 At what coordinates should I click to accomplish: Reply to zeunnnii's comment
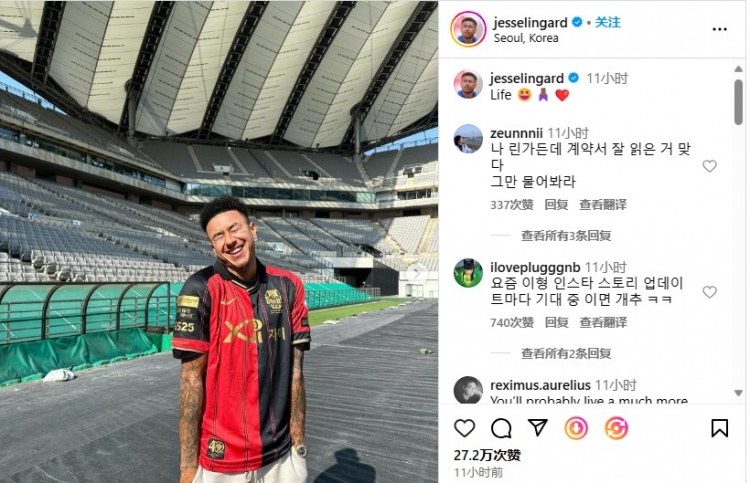tap(556, 204)
